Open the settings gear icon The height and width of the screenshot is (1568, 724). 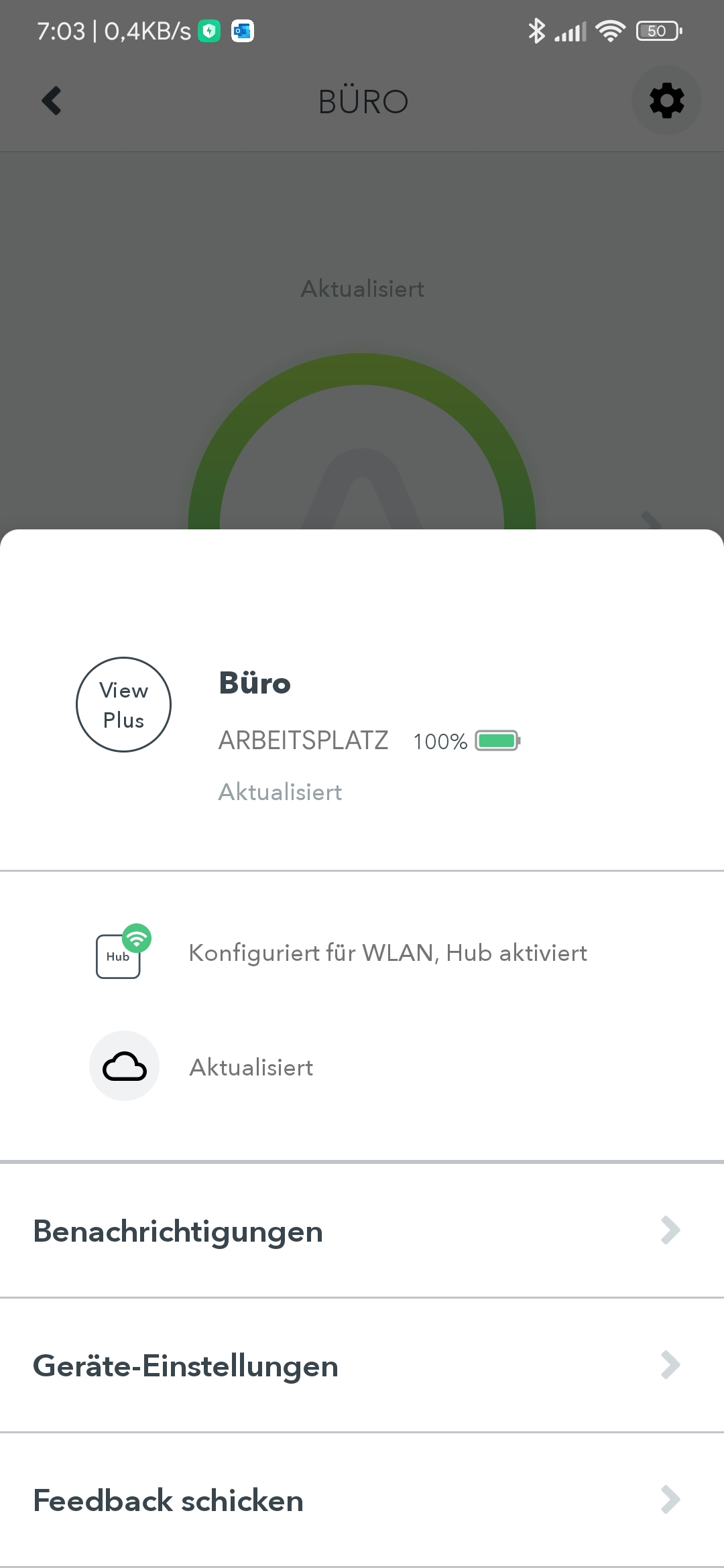coord(666,101)
